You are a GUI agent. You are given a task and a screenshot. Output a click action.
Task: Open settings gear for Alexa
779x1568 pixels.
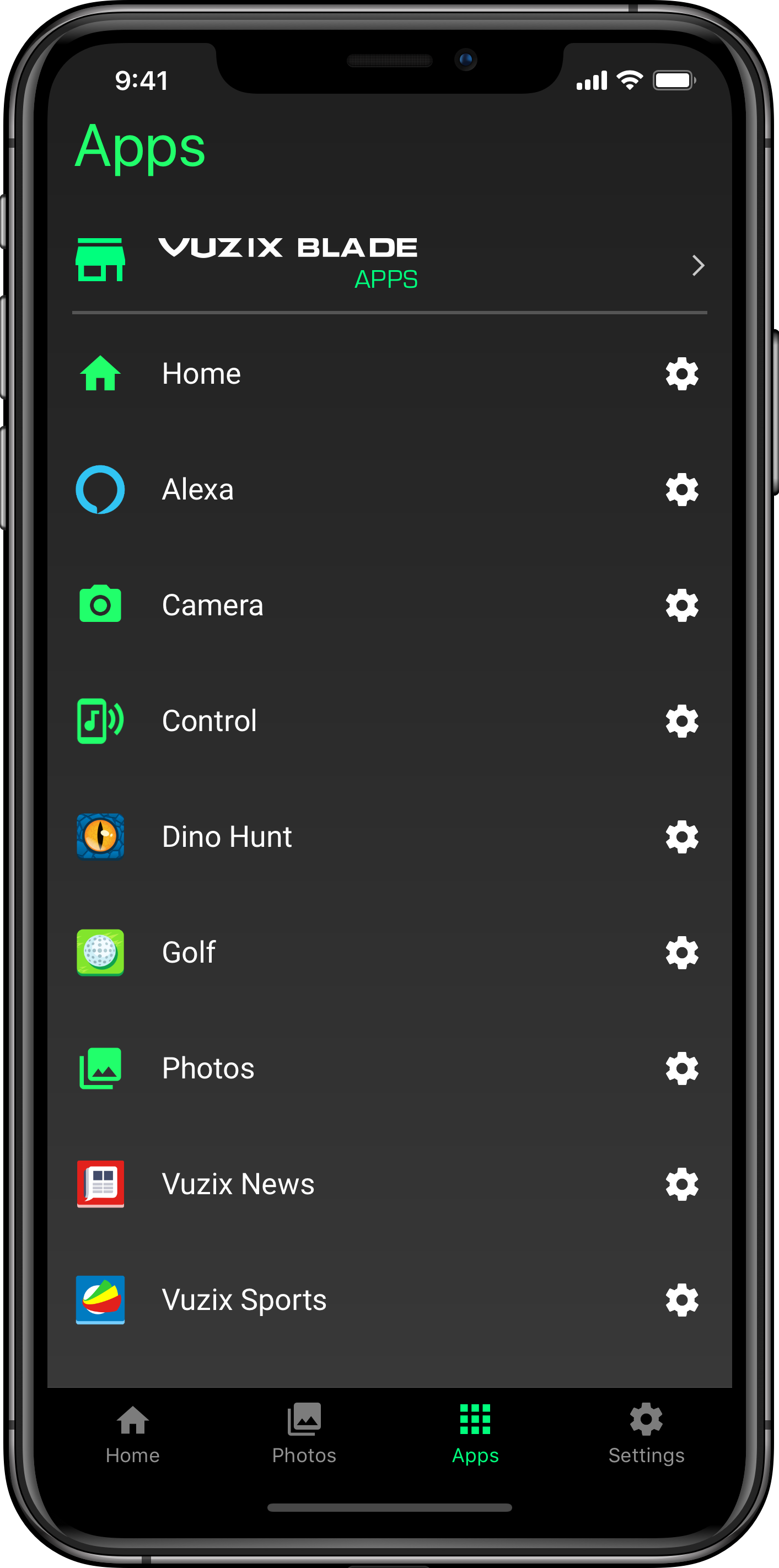point(681,490)
